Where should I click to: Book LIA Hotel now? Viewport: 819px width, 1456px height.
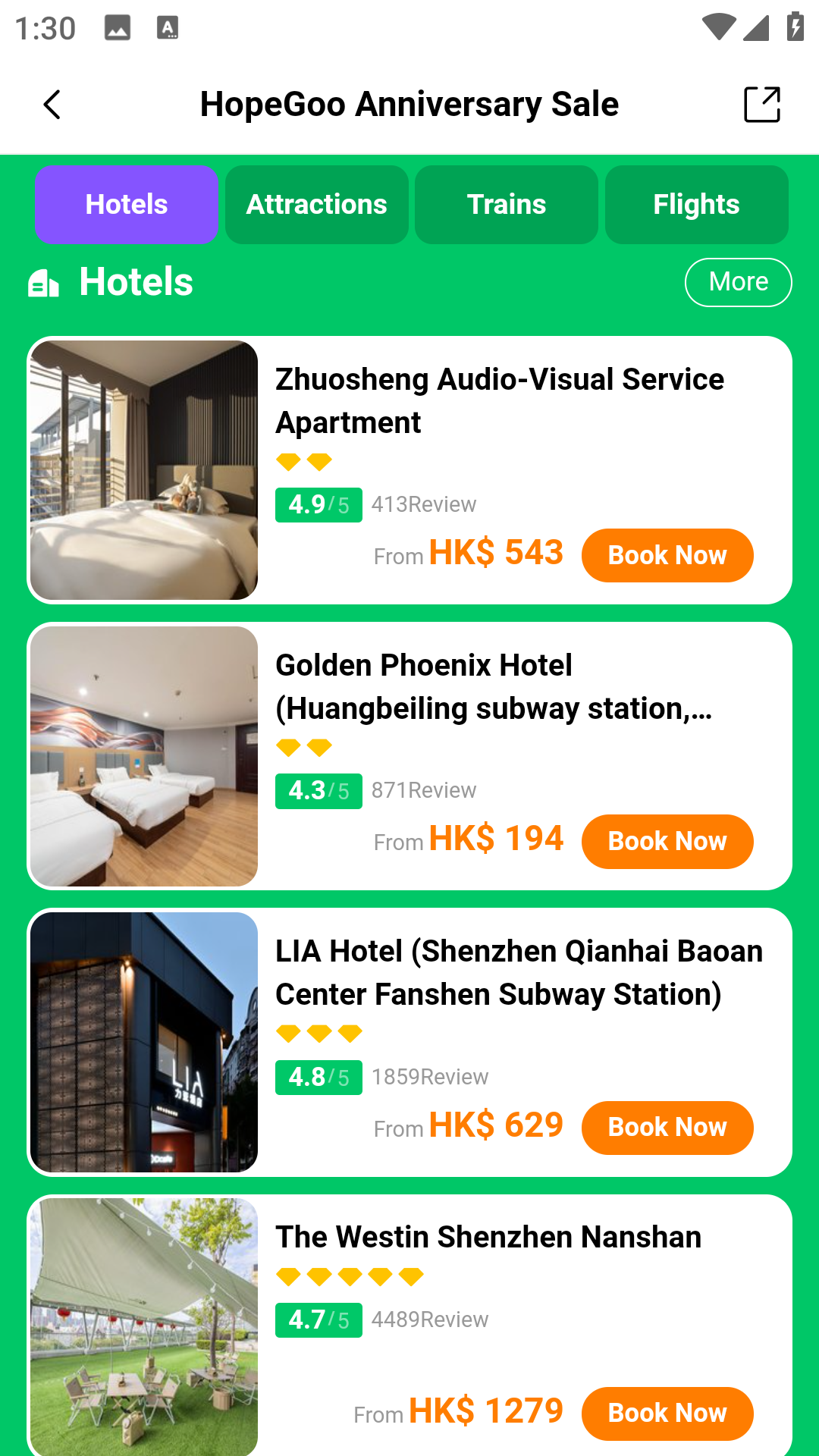667,1127
